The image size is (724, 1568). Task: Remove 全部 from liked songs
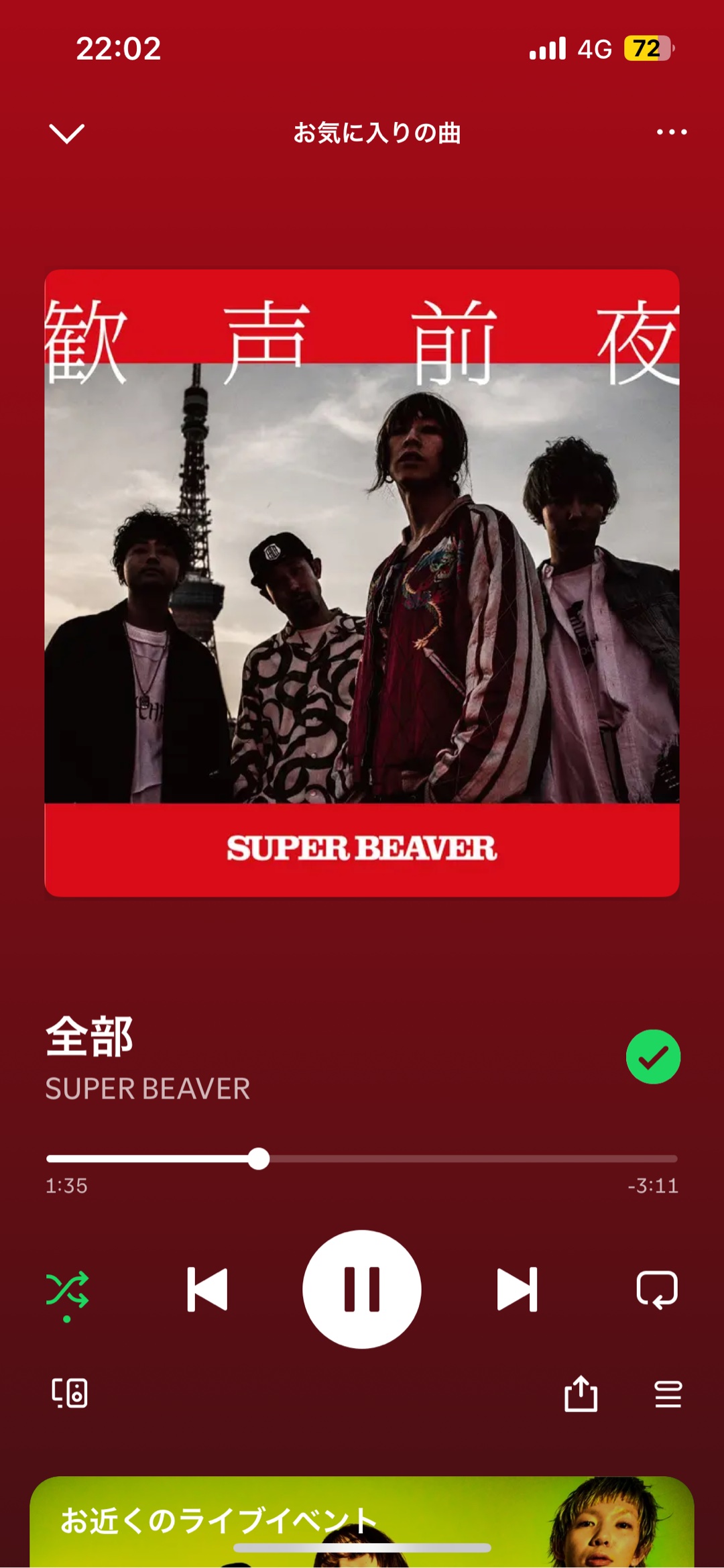(x=653, y=1057)
